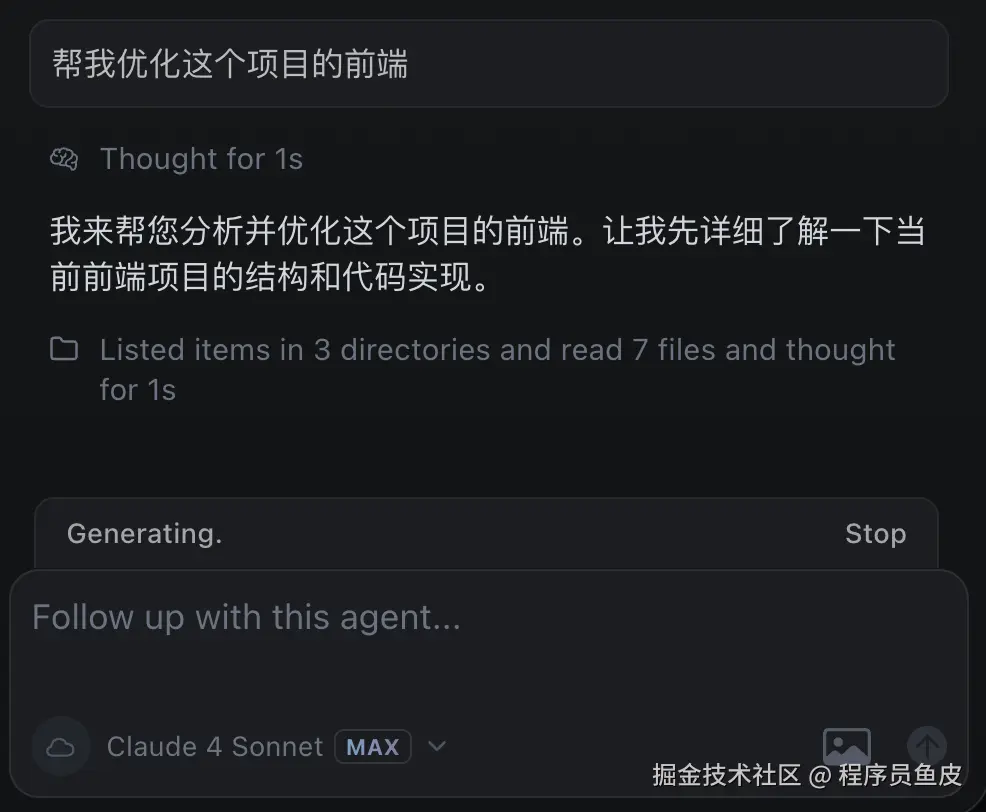Open the Claude 4 Sonnet model dropdown
The height and width of the screenshot is (812, 986).
click(x=276, y=747)
